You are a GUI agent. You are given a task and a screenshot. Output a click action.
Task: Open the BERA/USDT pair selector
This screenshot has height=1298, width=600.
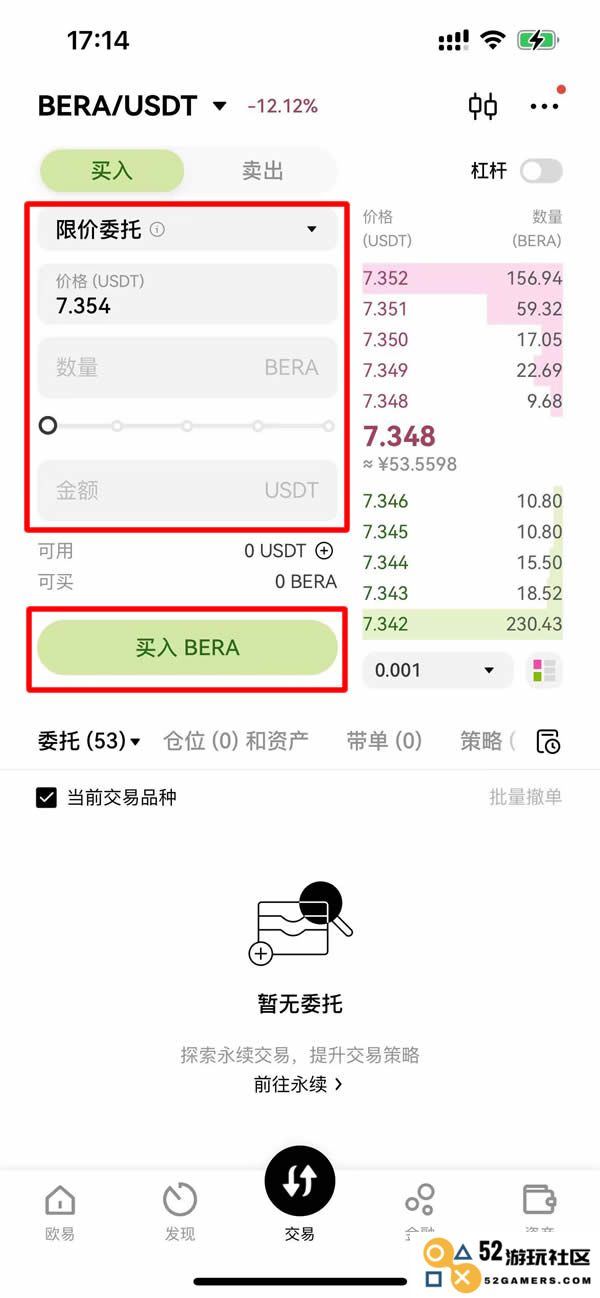[x=132, y=106]
